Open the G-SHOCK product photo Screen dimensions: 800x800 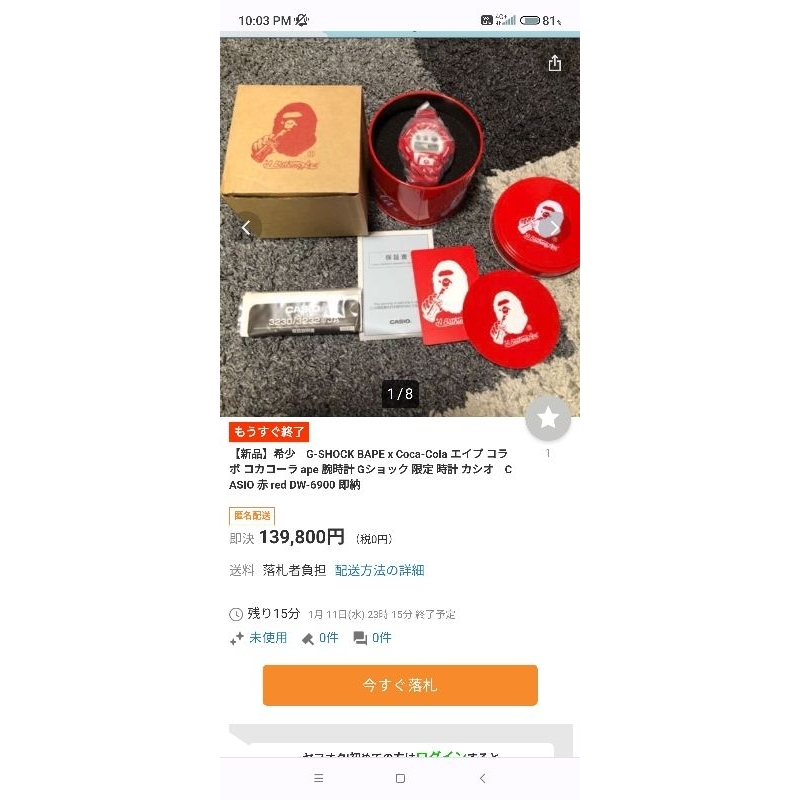tap(400, 227)
